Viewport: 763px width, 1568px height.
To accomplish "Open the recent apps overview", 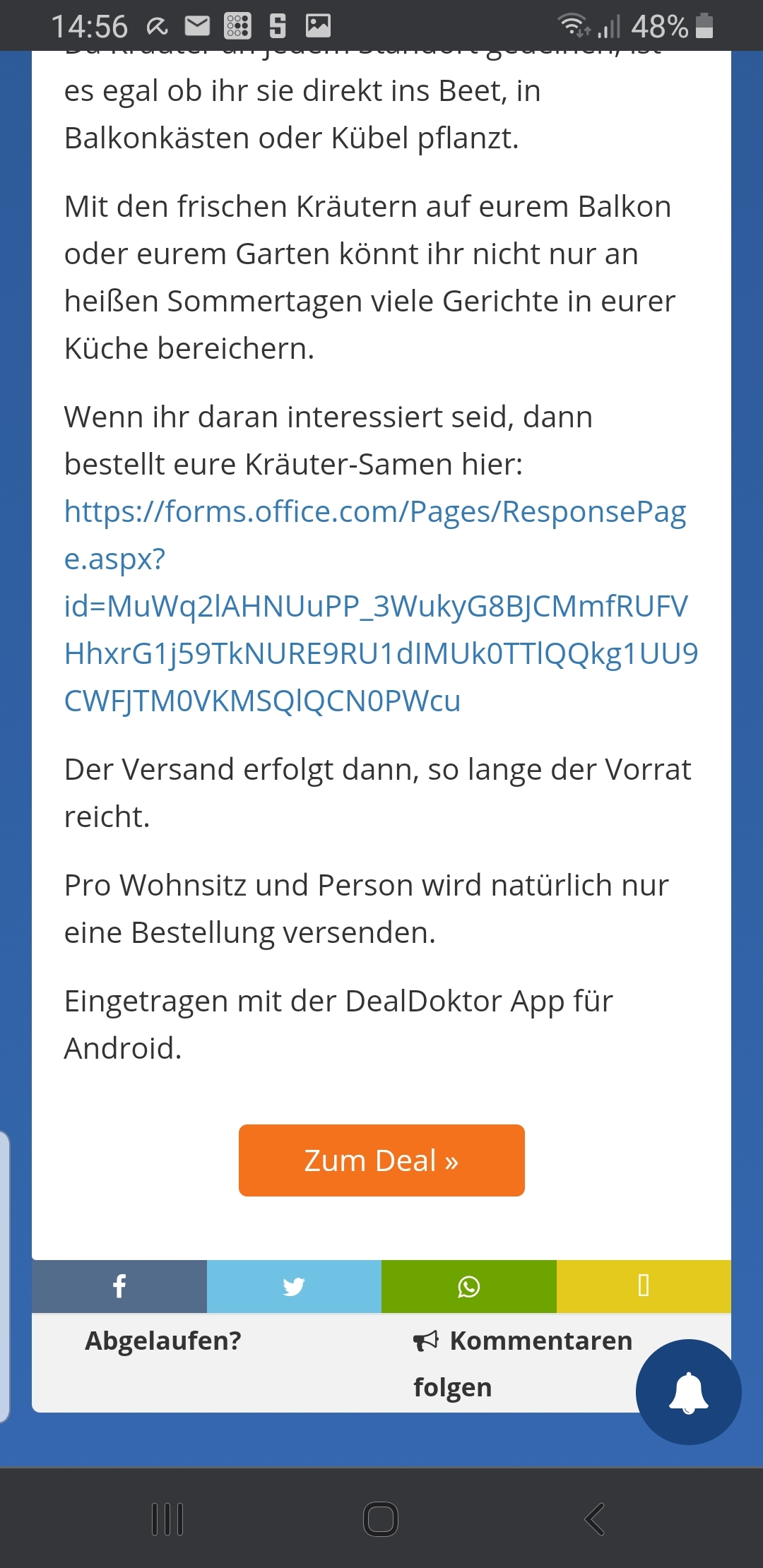I will point(167,1519).
